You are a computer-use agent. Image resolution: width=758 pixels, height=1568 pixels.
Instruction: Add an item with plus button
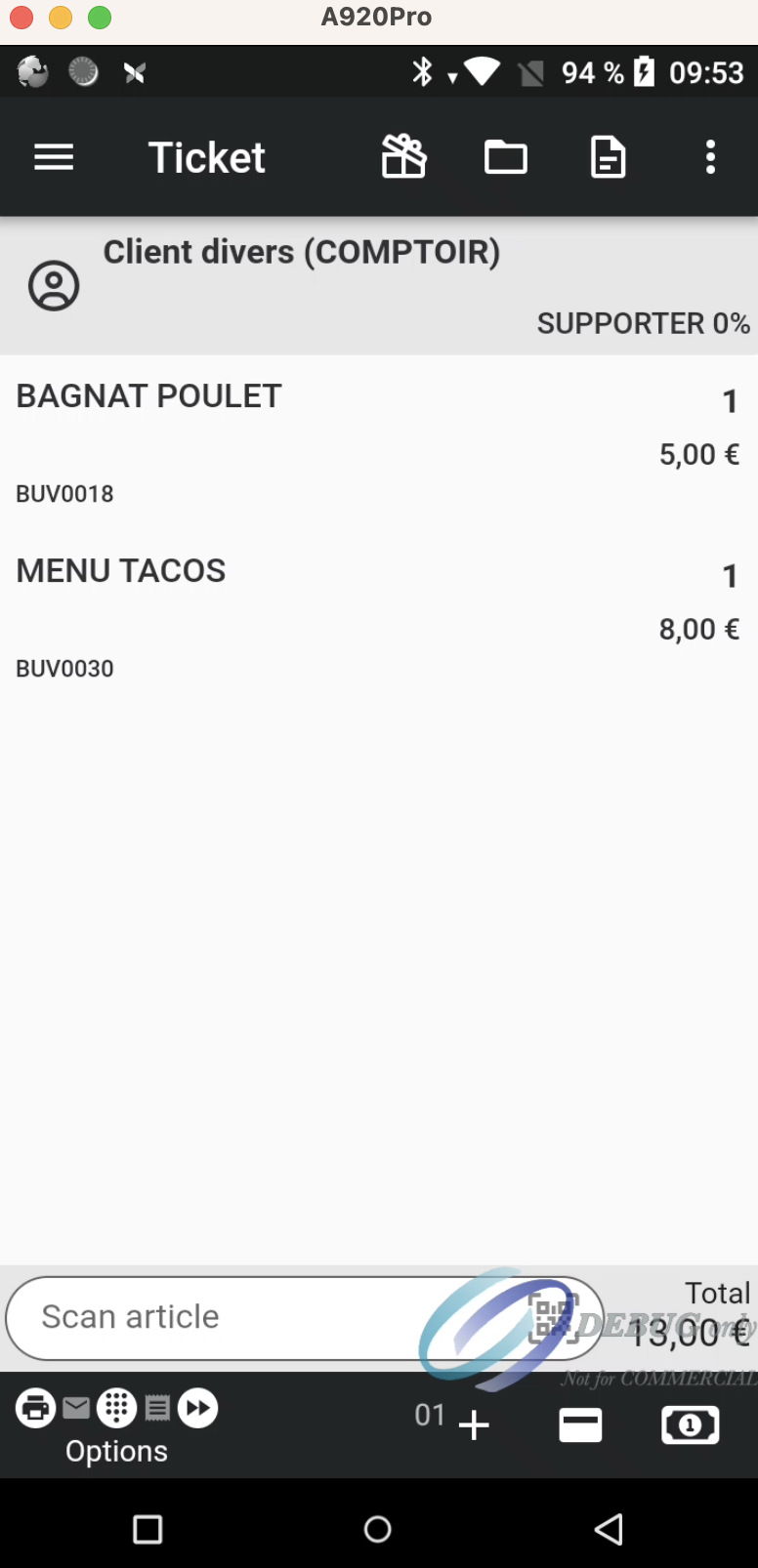pos(474,1425)
